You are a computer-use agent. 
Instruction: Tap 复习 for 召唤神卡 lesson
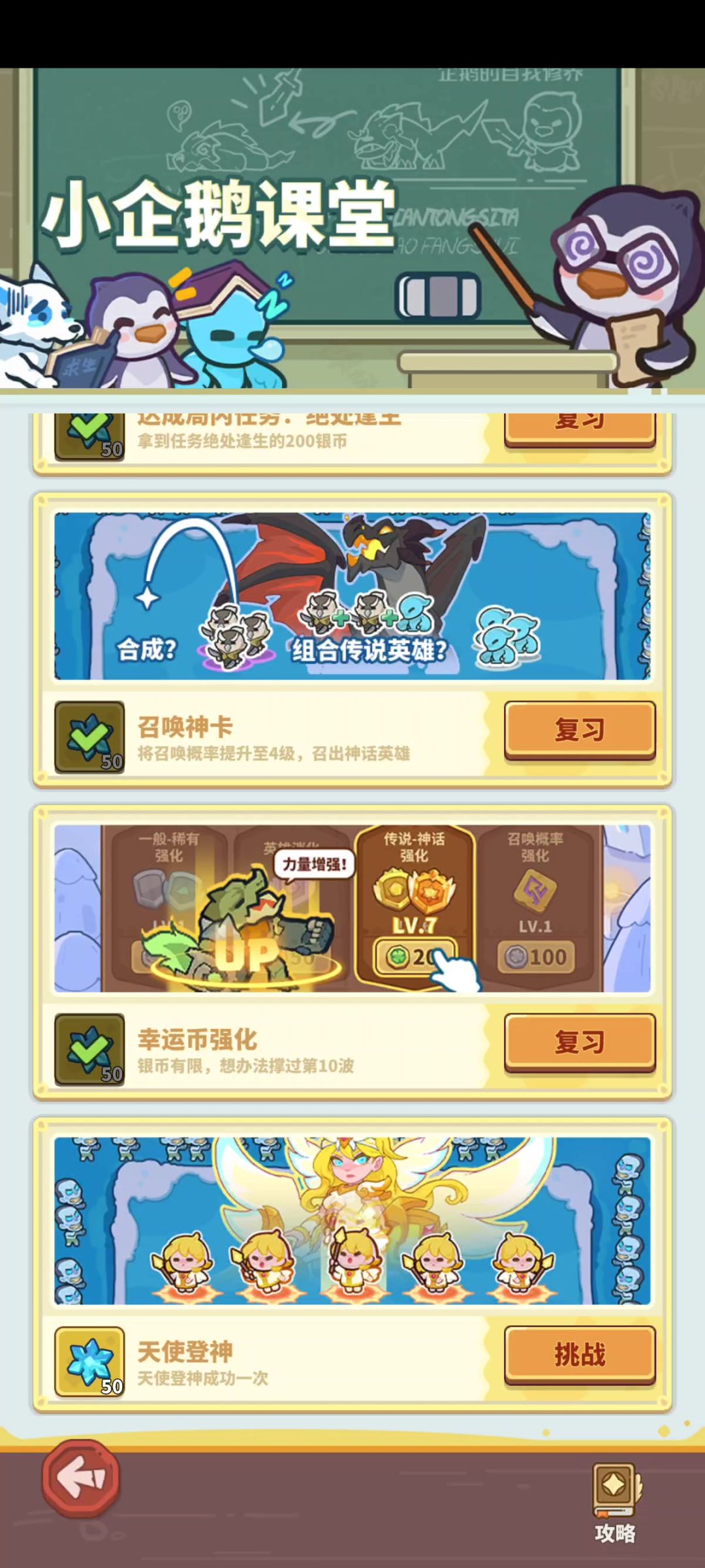click(x=580, y=730)
